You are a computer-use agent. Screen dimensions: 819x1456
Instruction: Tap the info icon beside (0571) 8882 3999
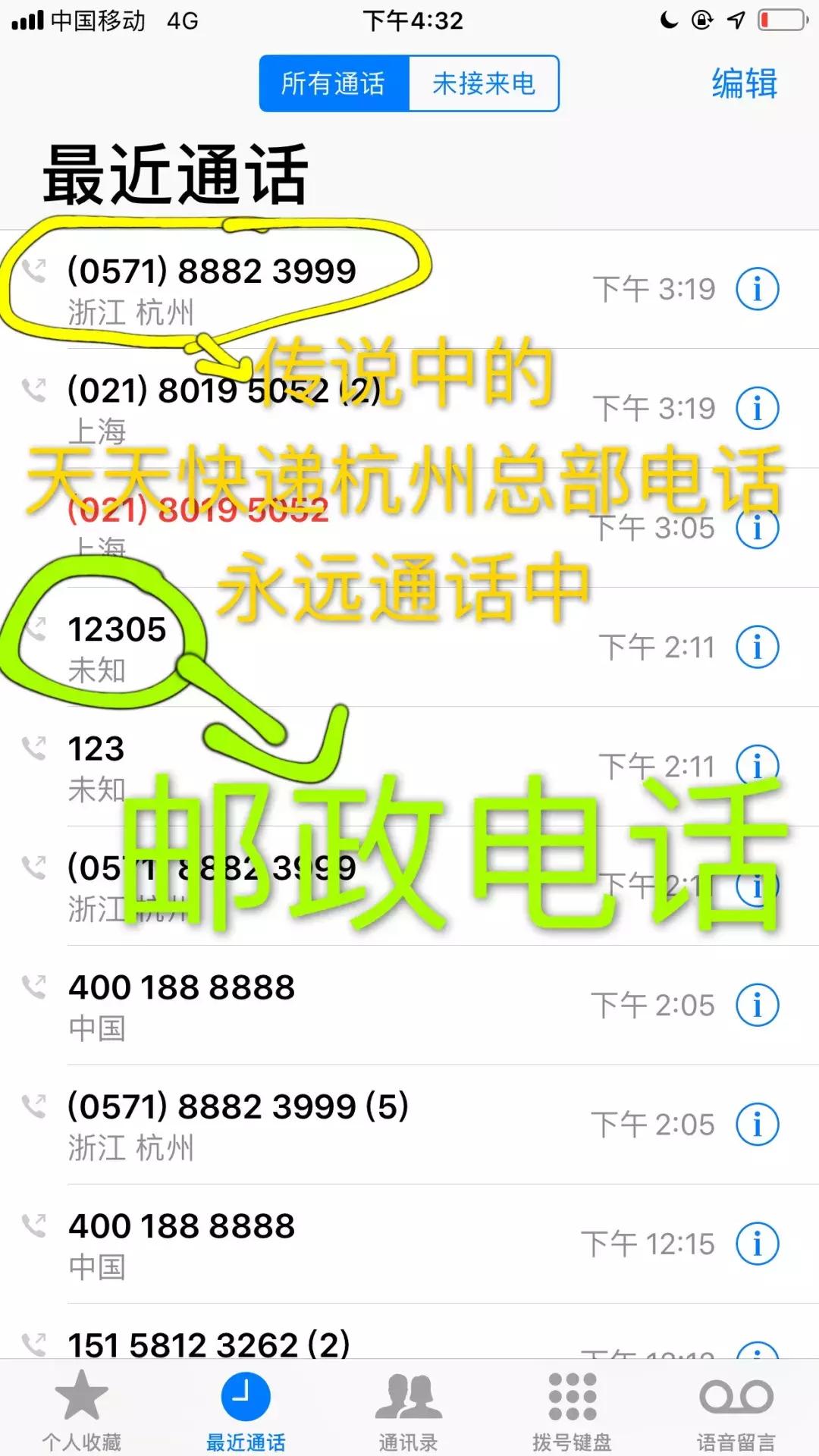tap(757, 289)
